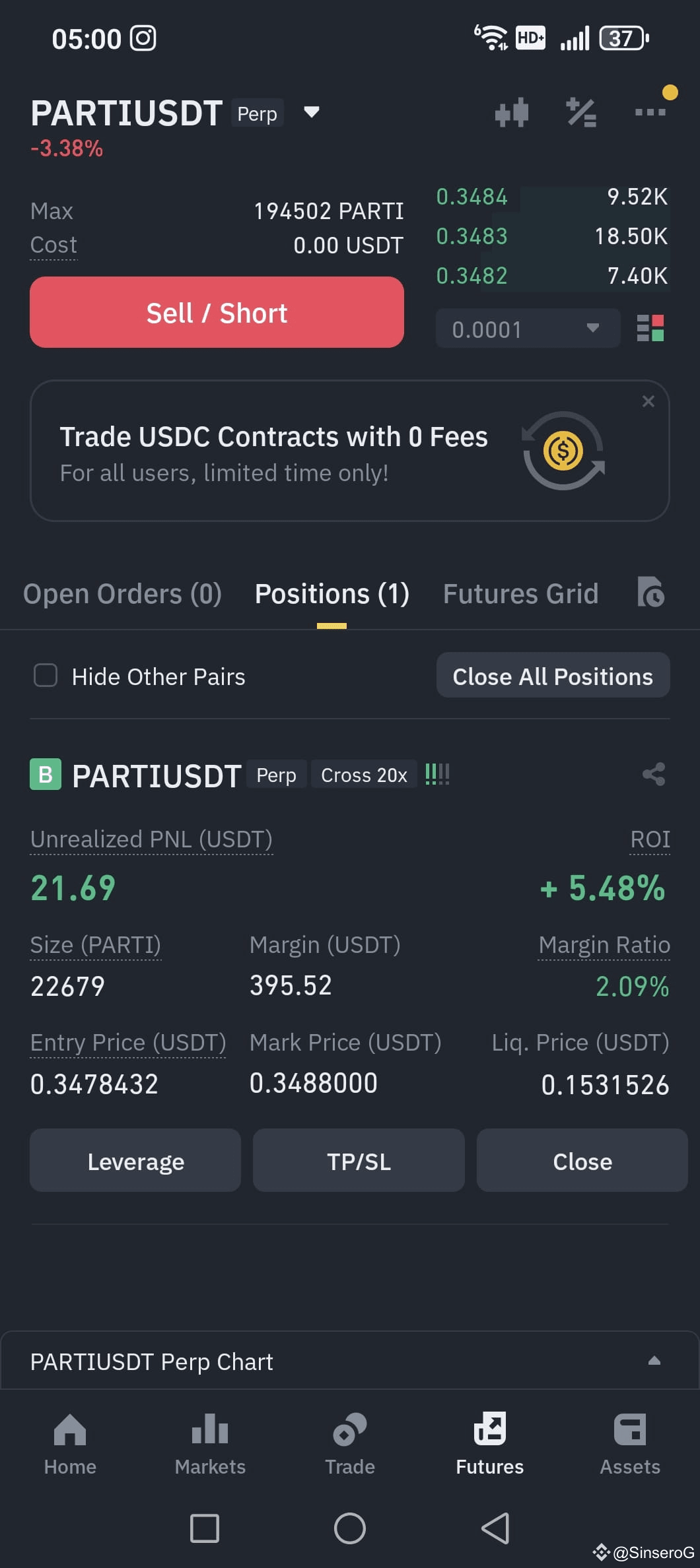Screen dimensions: 700x1568
Task: Open the Trade USDC Contracts promo card
Action: pos(350,451)
